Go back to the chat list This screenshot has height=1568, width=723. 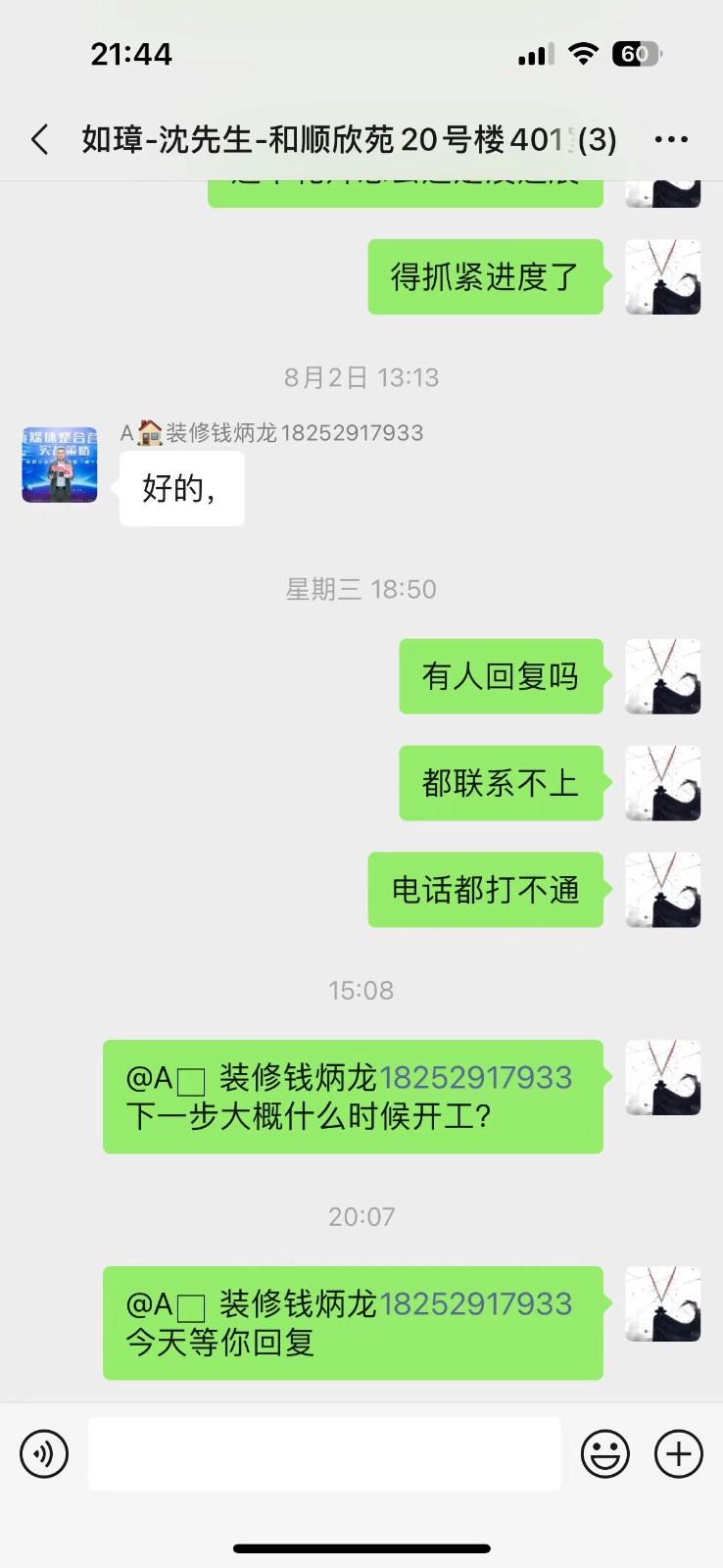click(x=40, y=139)
